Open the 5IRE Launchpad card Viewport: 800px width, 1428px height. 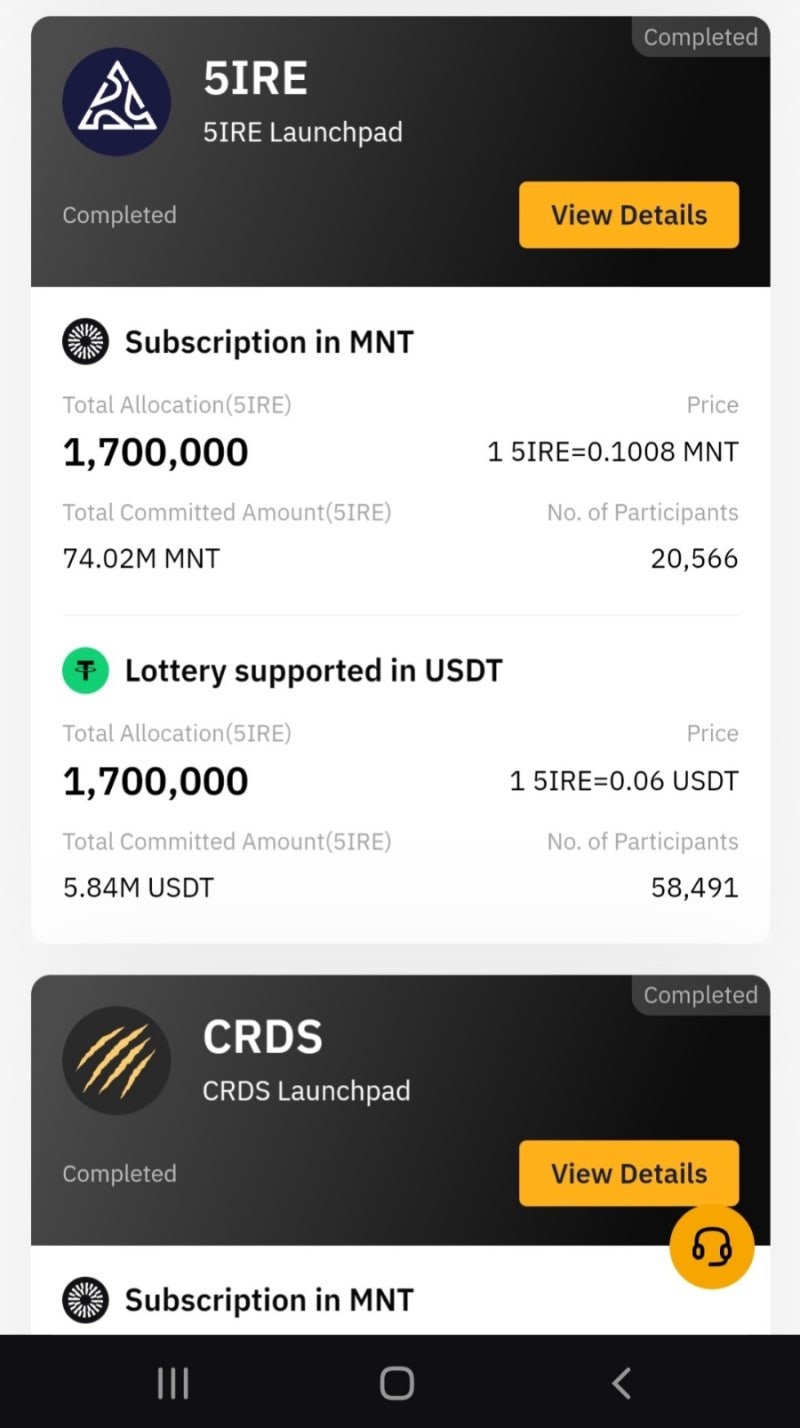pyautogui.click(x=302, y=103)
